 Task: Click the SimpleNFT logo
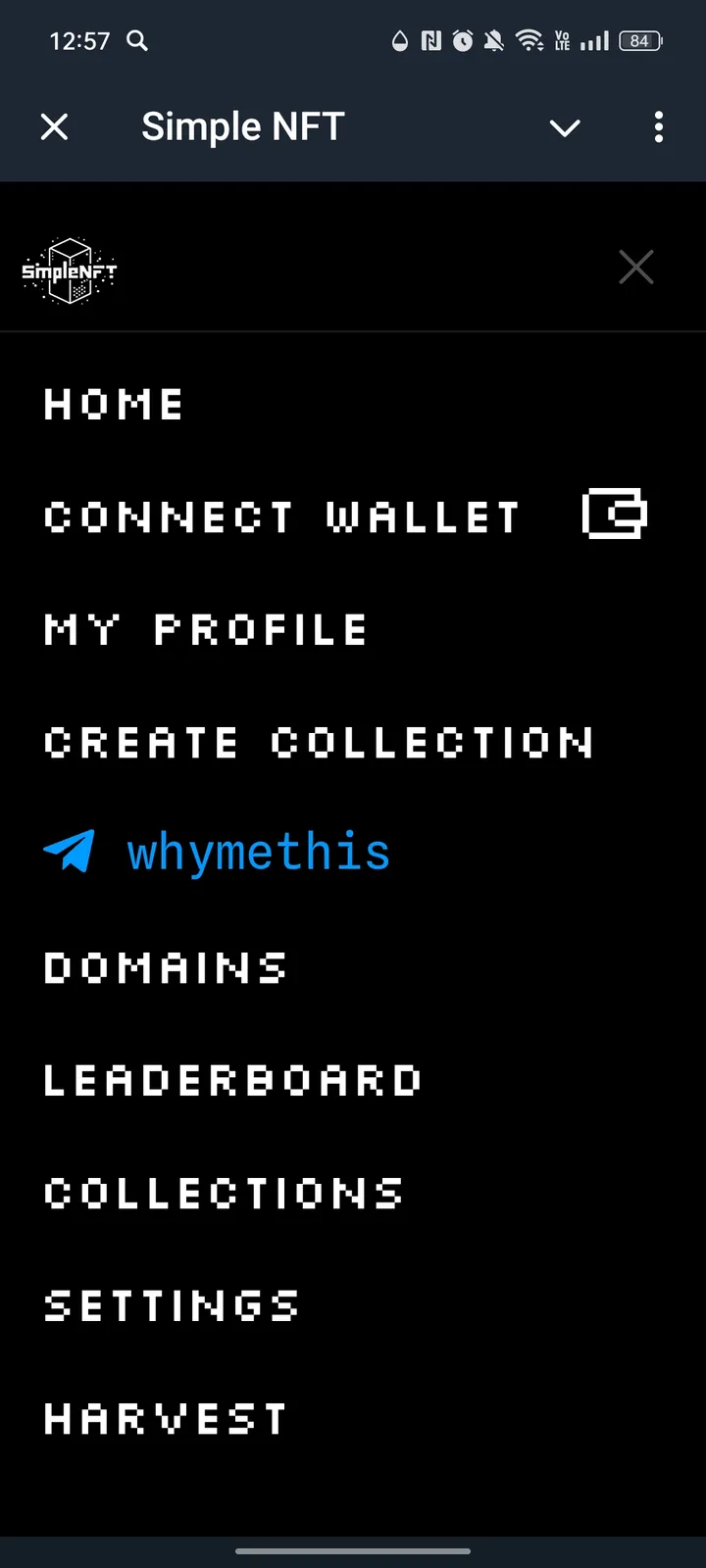click(69, 269)
